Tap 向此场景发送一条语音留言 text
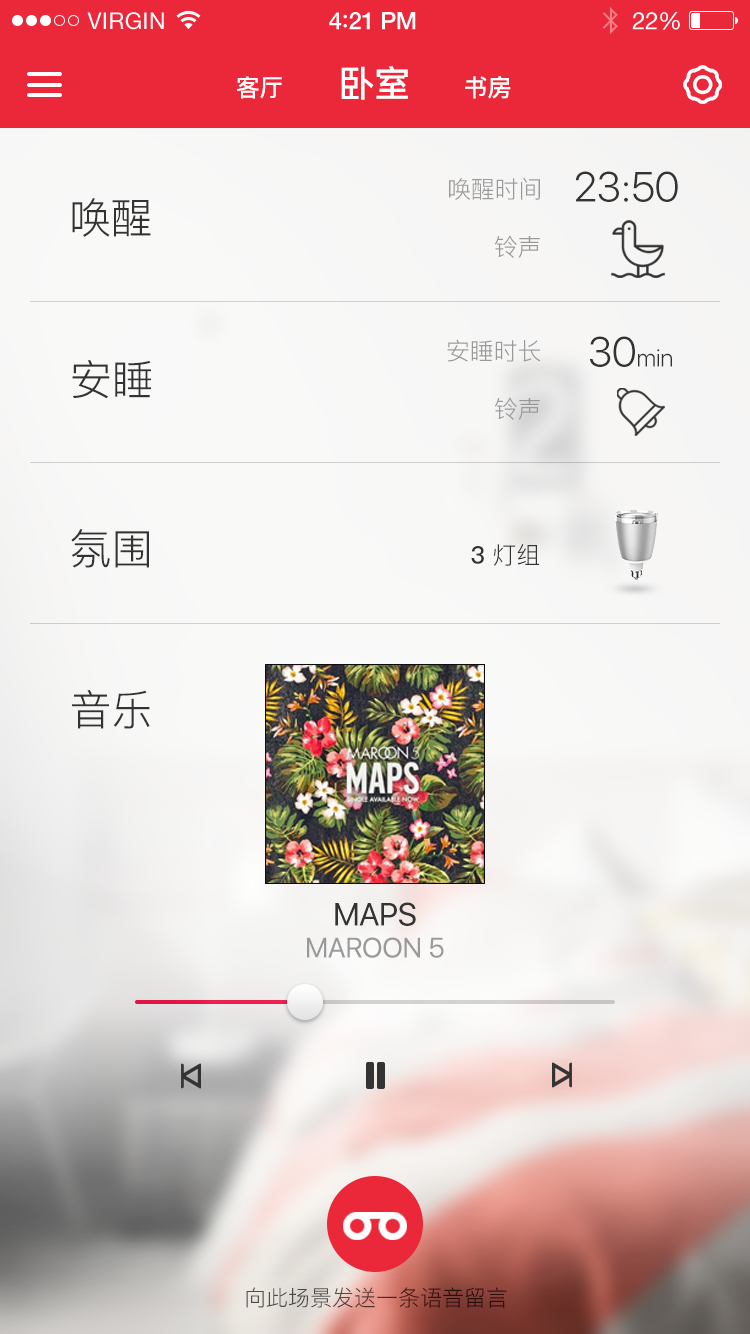The height and width of the screenshot is (1334, 750). pos(374,1297)
